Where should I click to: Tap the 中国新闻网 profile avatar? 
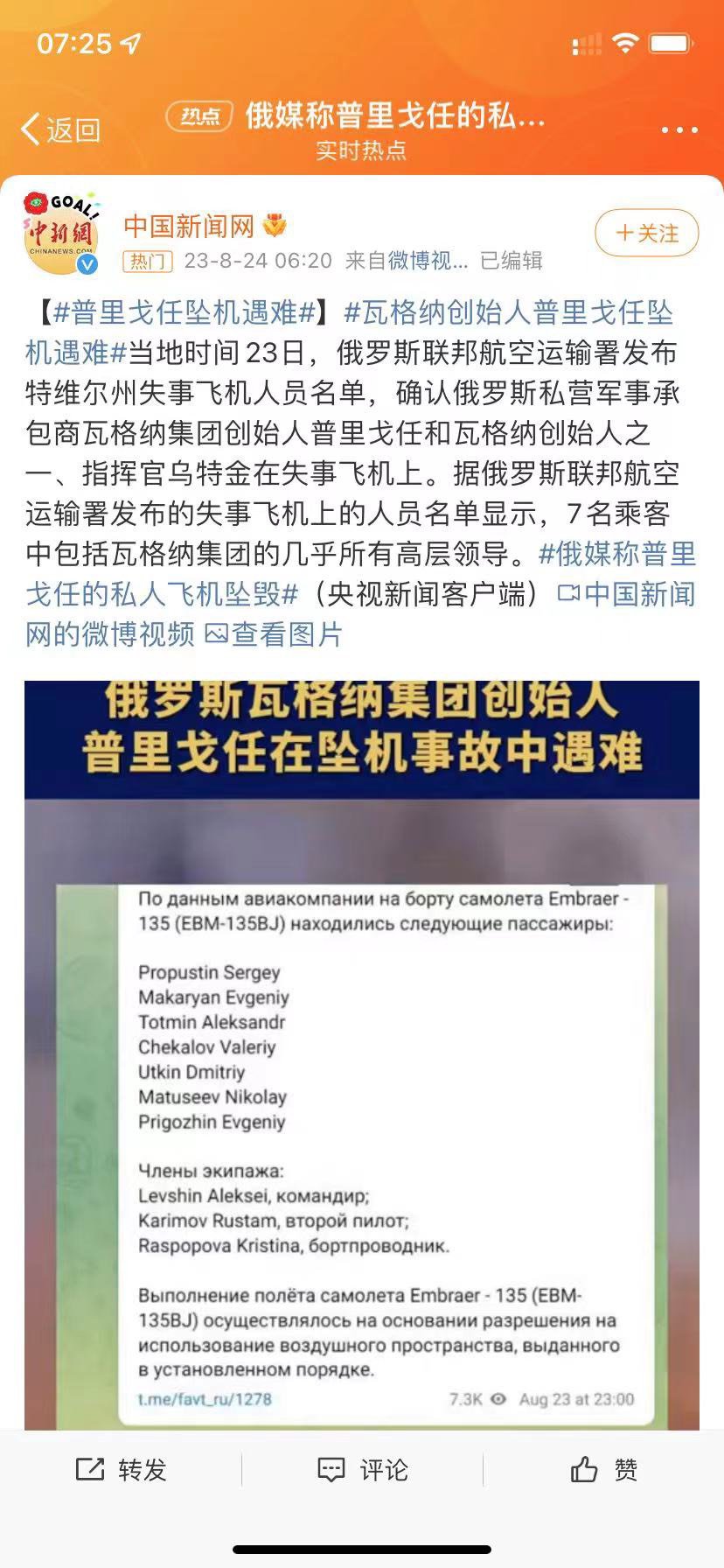(59, 229)
